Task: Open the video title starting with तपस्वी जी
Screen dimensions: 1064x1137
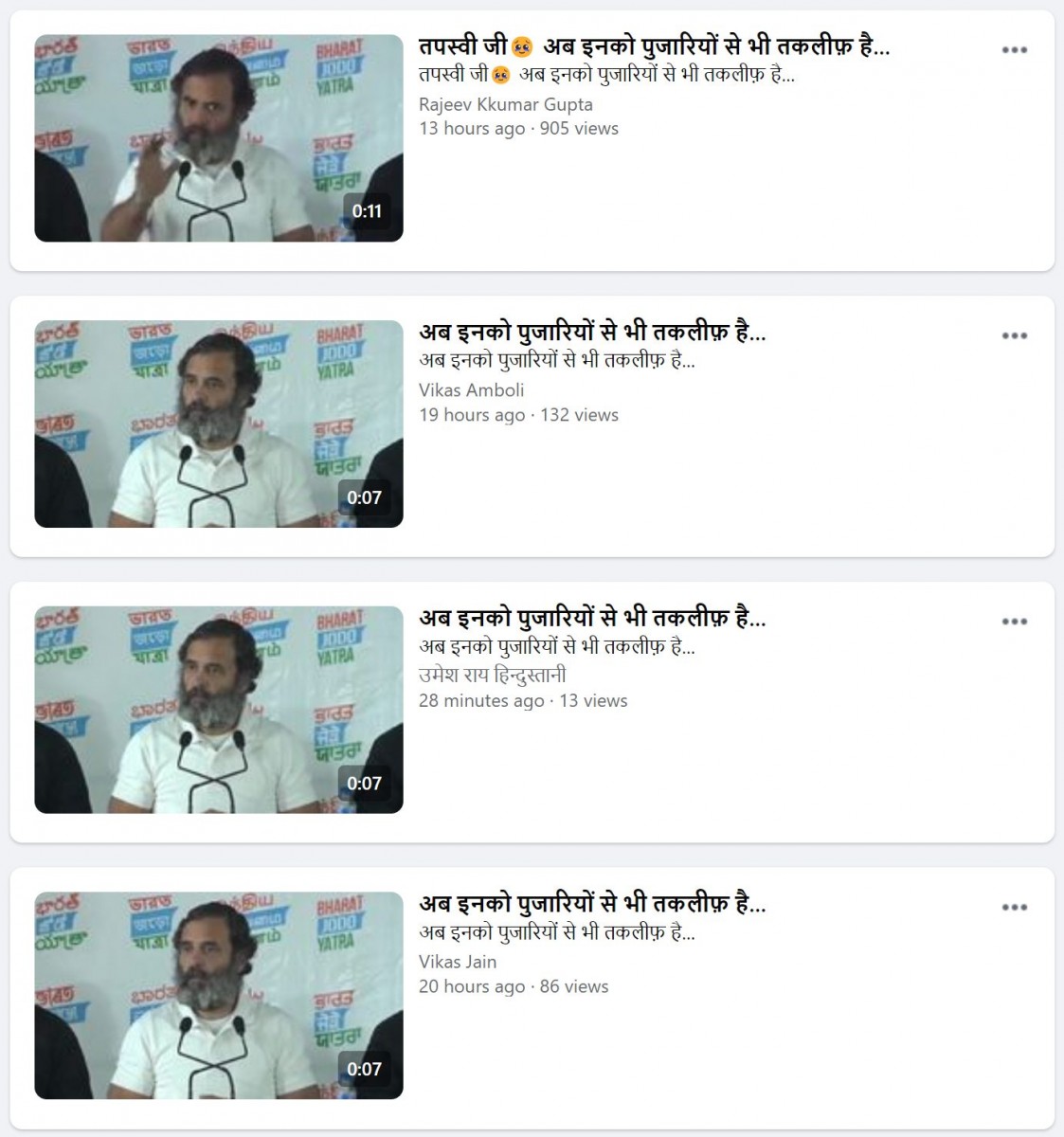Action: (x=654, y=45)
